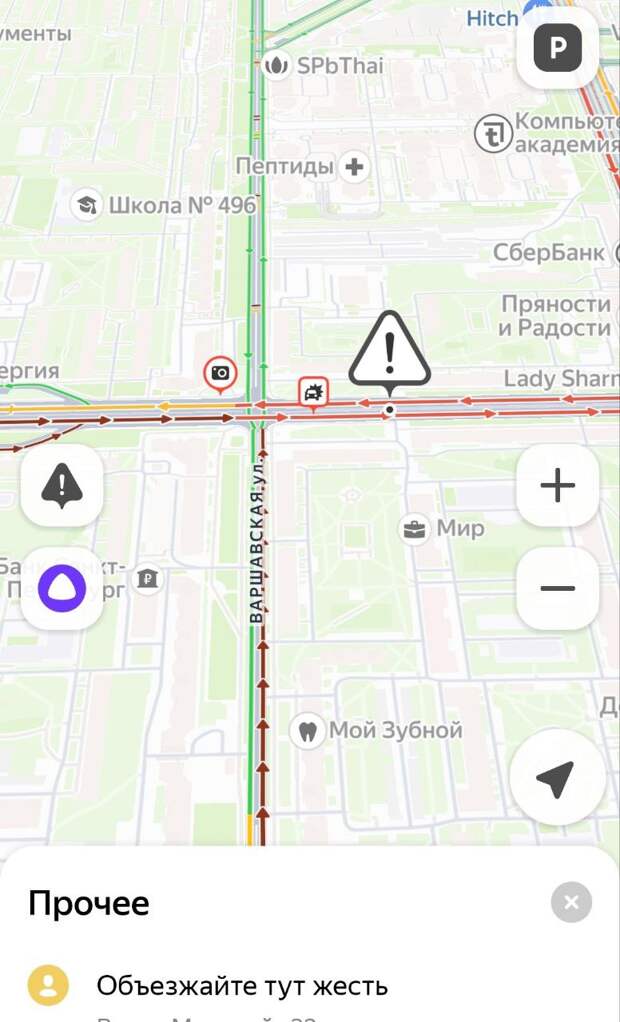Open Alice voice assistant
Image resolution: width=620 pixels, height=1022 pixels.
point(62,589)
